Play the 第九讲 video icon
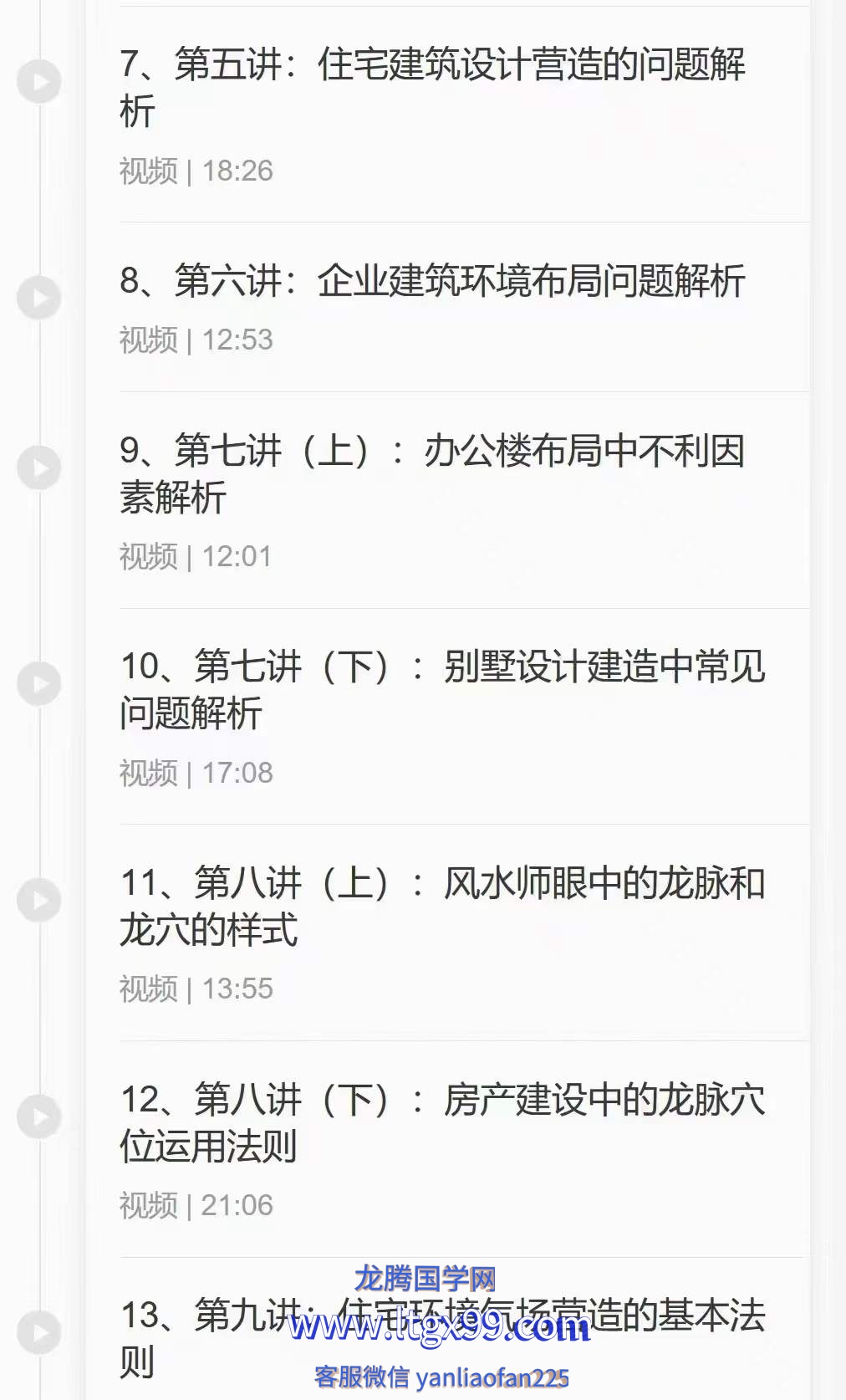The width and height of the screenshot is (846, 1400). [39, 1332]
